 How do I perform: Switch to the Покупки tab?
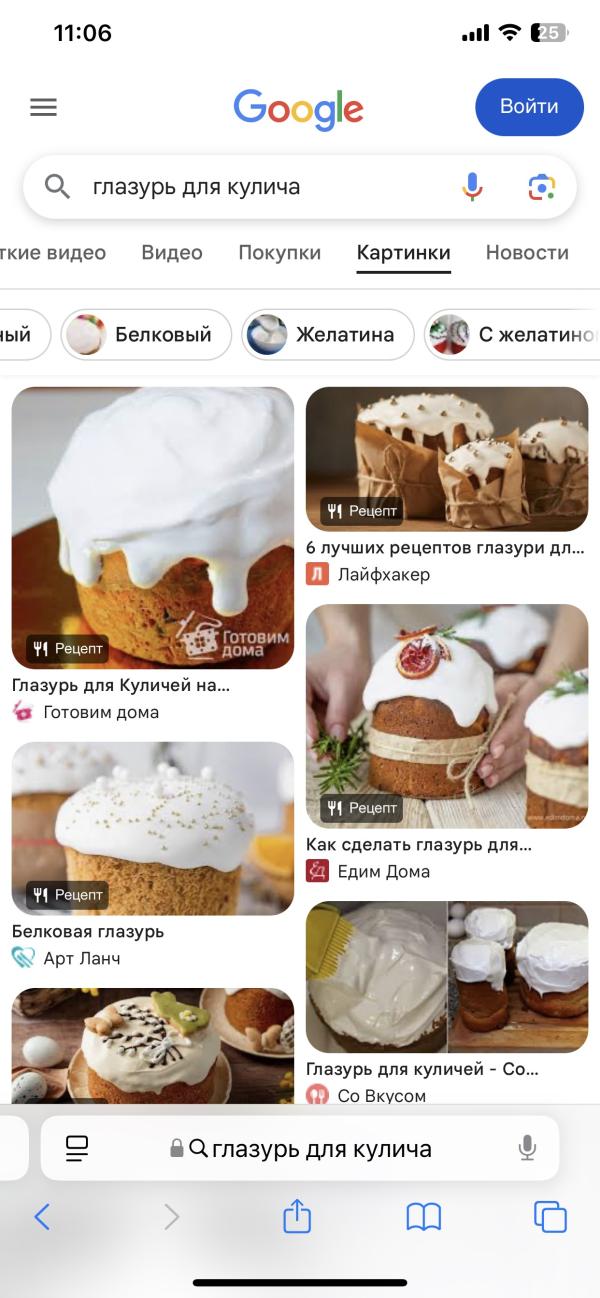coord(279,253)
